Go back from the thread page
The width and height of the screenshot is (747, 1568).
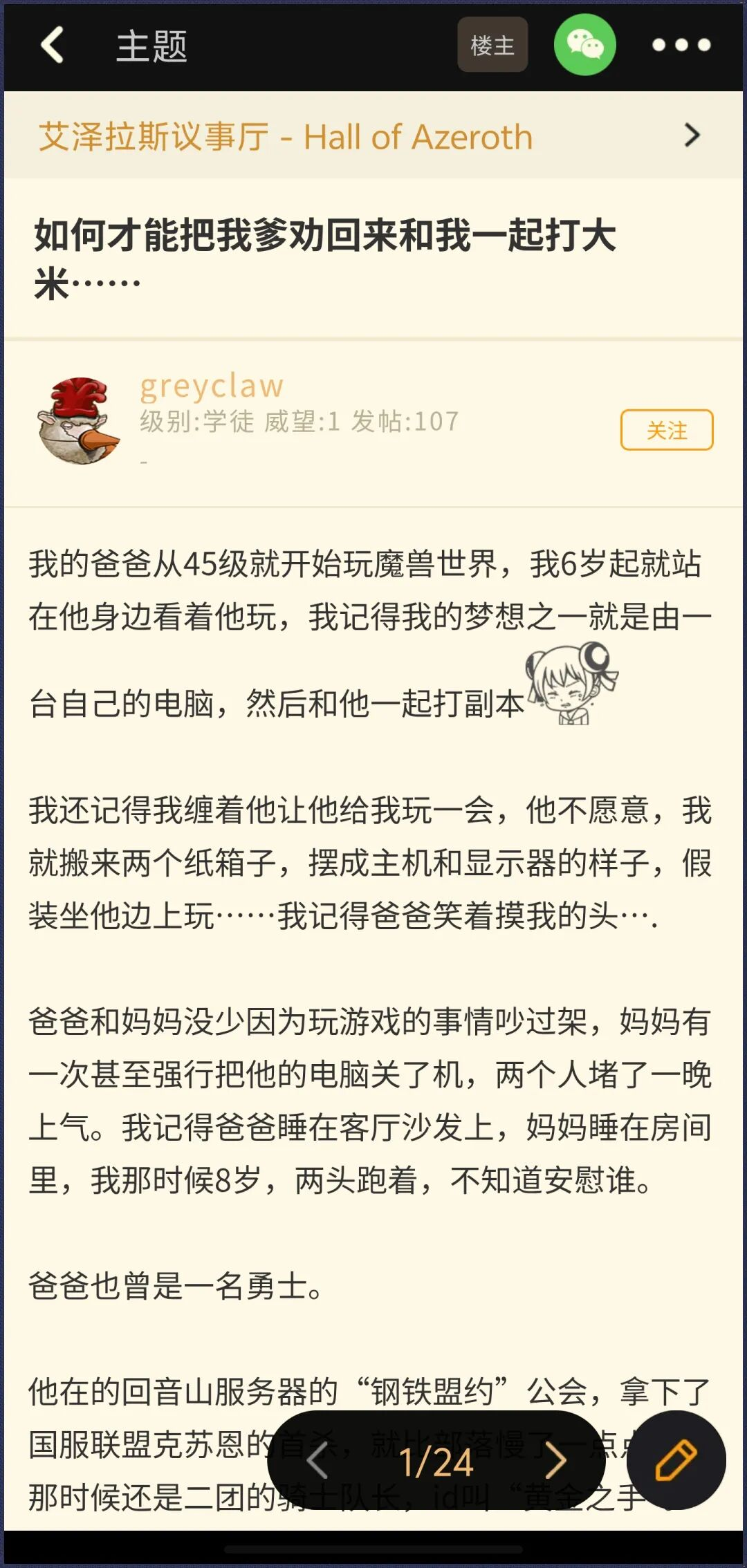pos(53,46)
